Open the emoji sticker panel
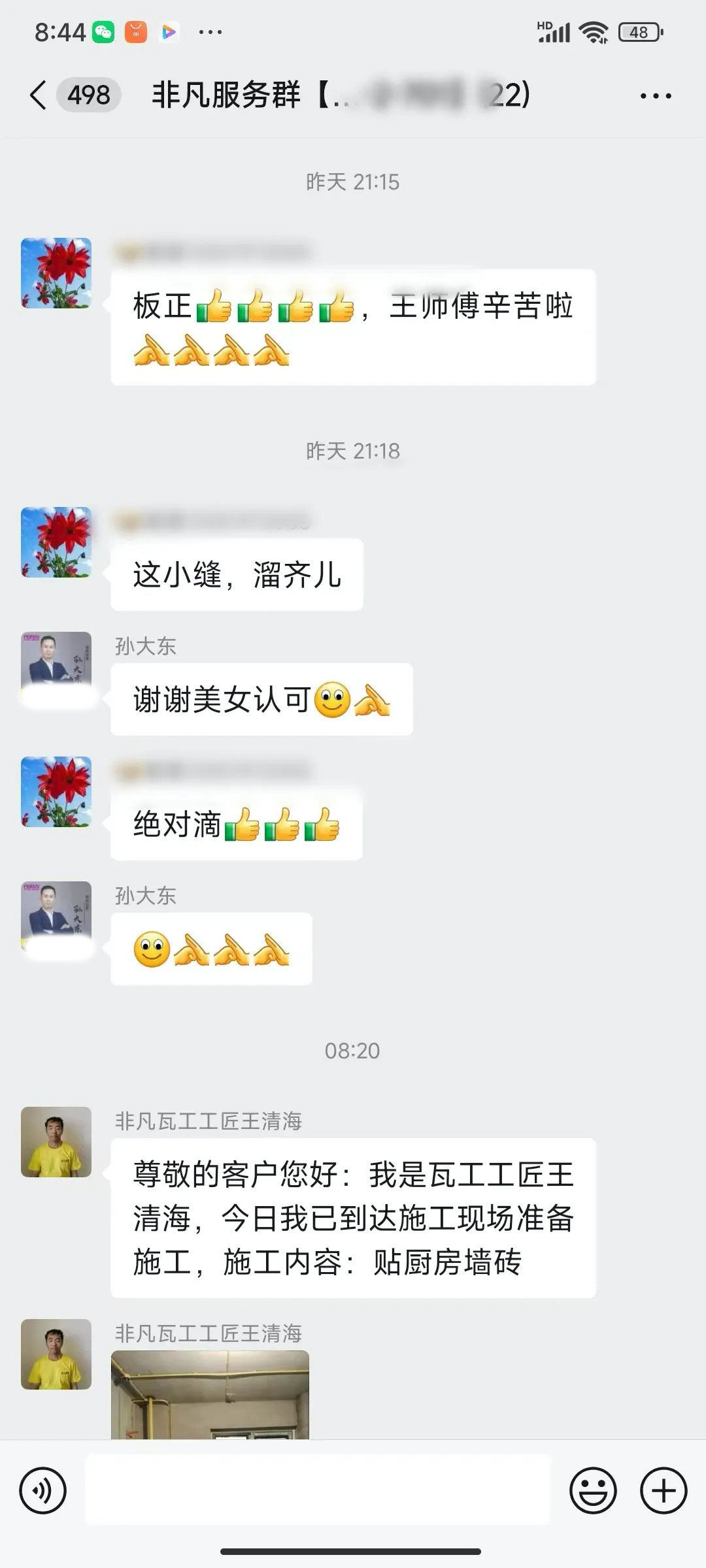 point(593,1491)
